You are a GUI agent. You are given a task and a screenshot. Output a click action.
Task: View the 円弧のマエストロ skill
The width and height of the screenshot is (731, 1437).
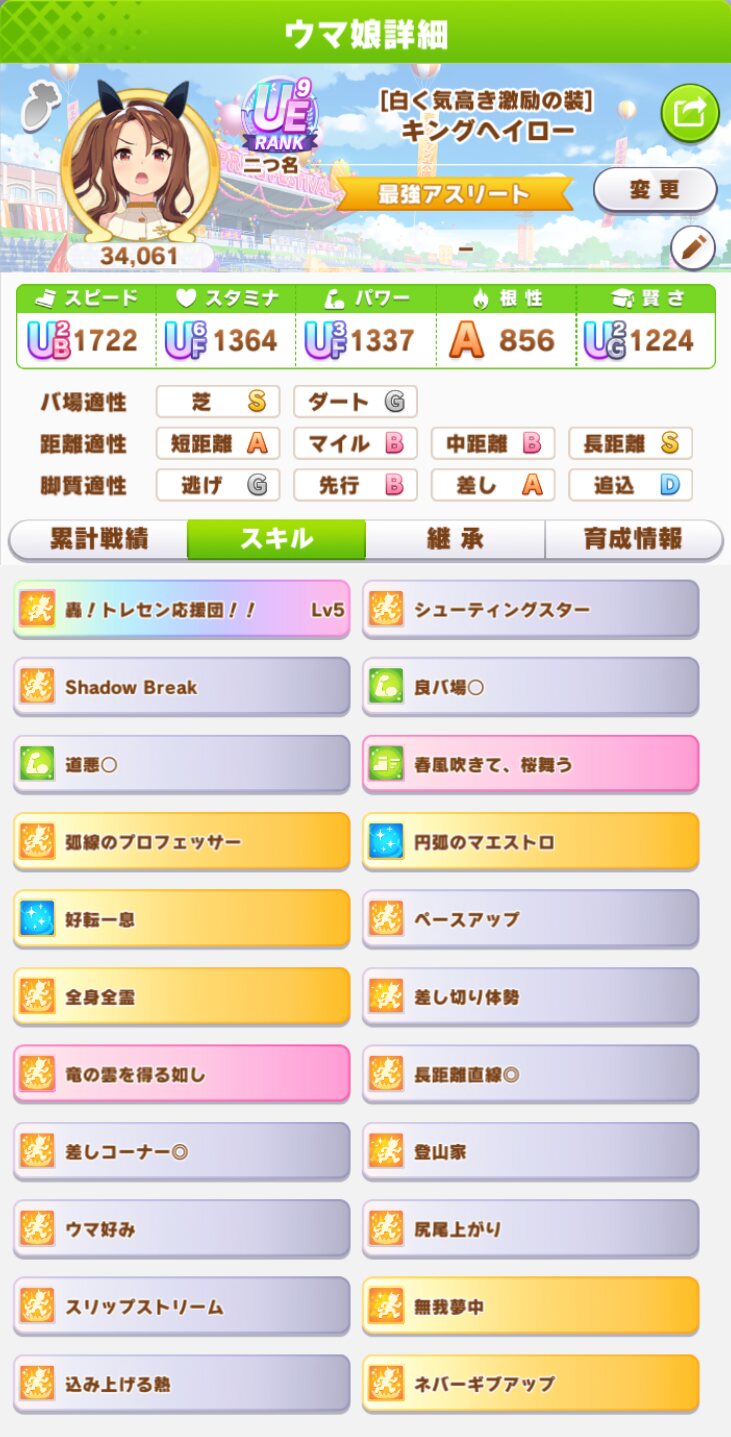(x=530, y=842)
